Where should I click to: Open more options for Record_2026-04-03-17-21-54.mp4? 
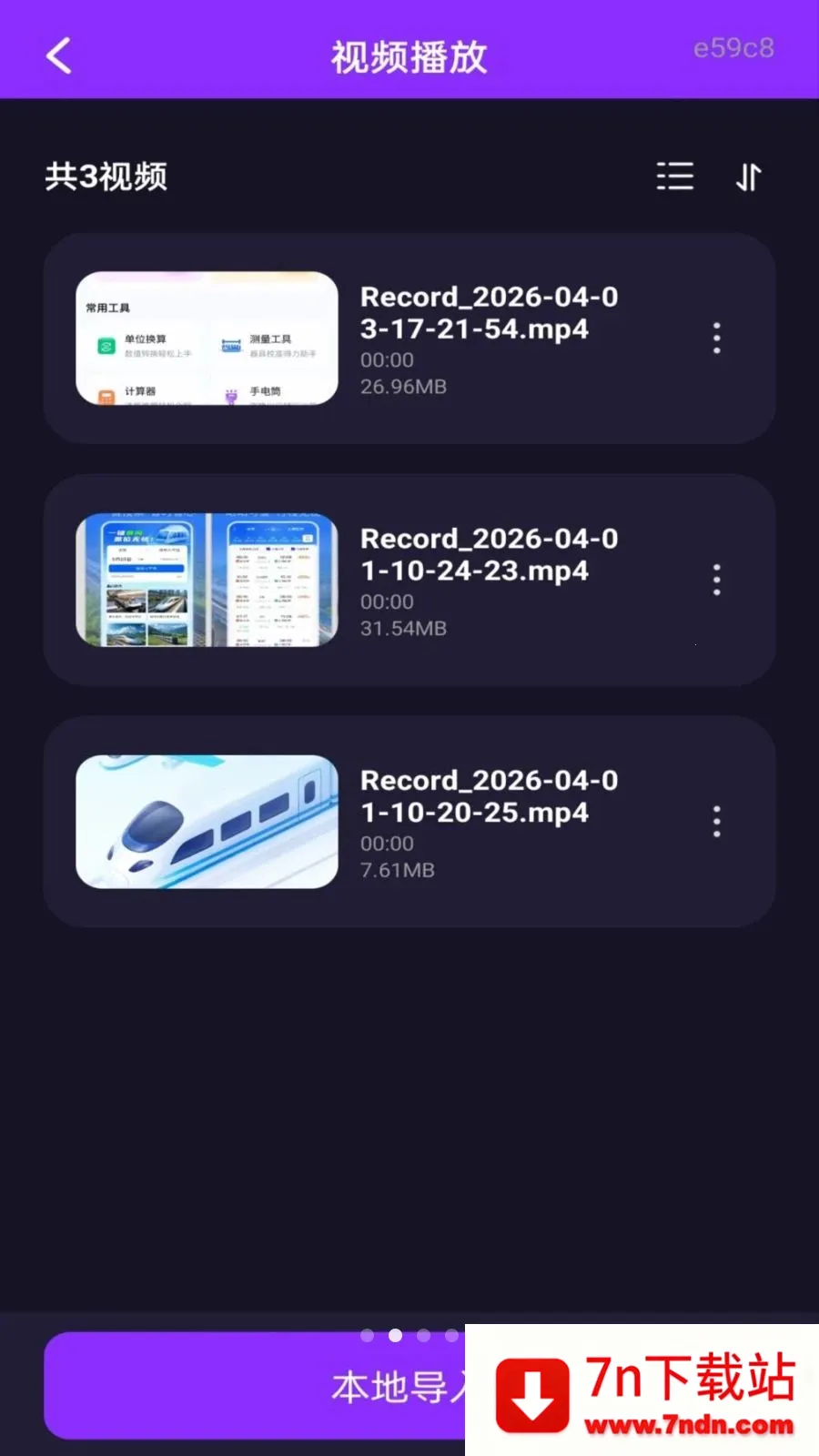tap(717, 339)
